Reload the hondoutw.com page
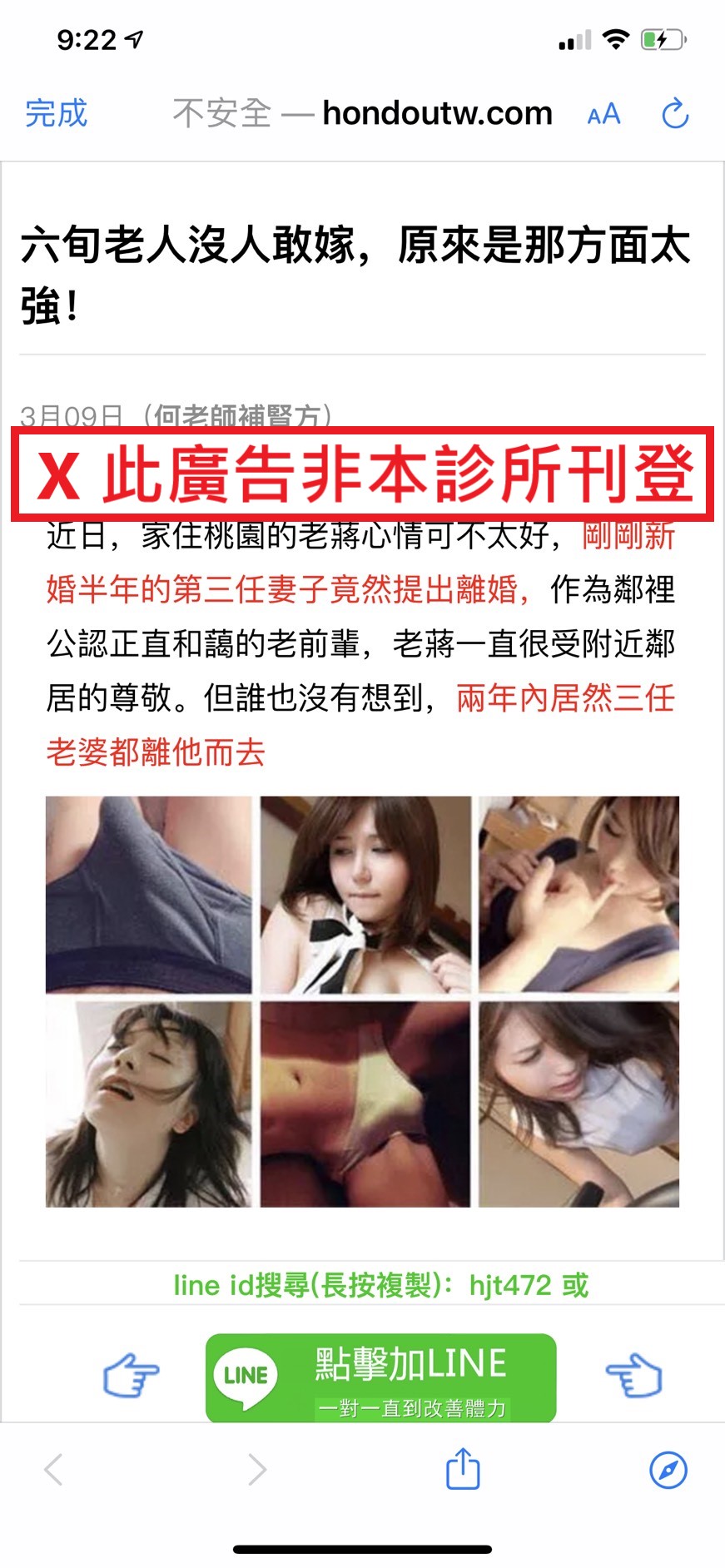Viewport: 725px width, 1568px height. (x=674, y=114)
